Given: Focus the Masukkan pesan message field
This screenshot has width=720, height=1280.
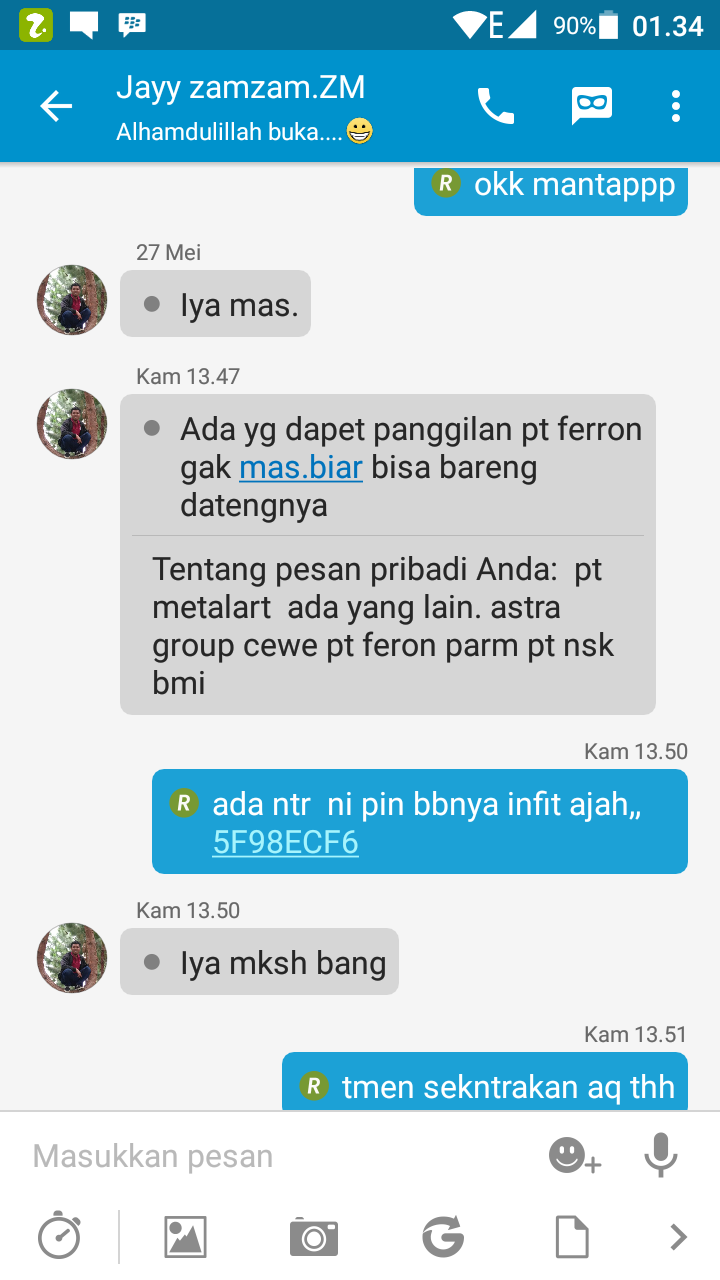Looking at the screenshot, I should coord(270,1156).
